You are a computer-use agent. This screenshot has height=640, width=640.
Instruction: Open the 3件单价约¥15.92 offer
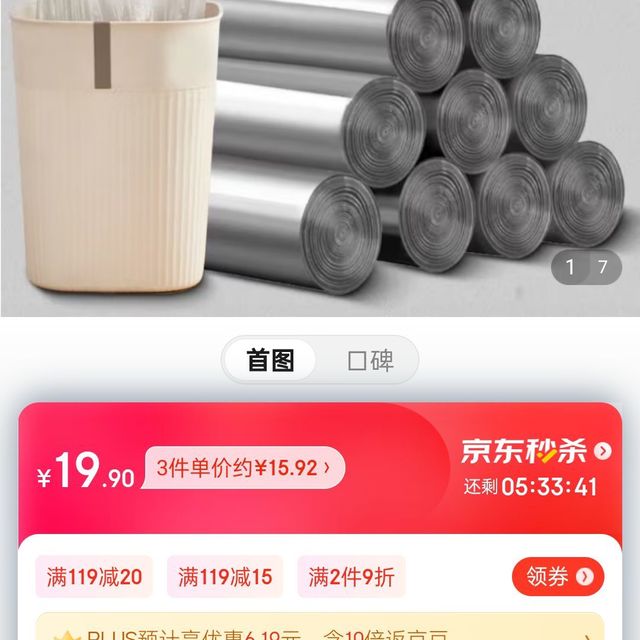coord(245,467)
